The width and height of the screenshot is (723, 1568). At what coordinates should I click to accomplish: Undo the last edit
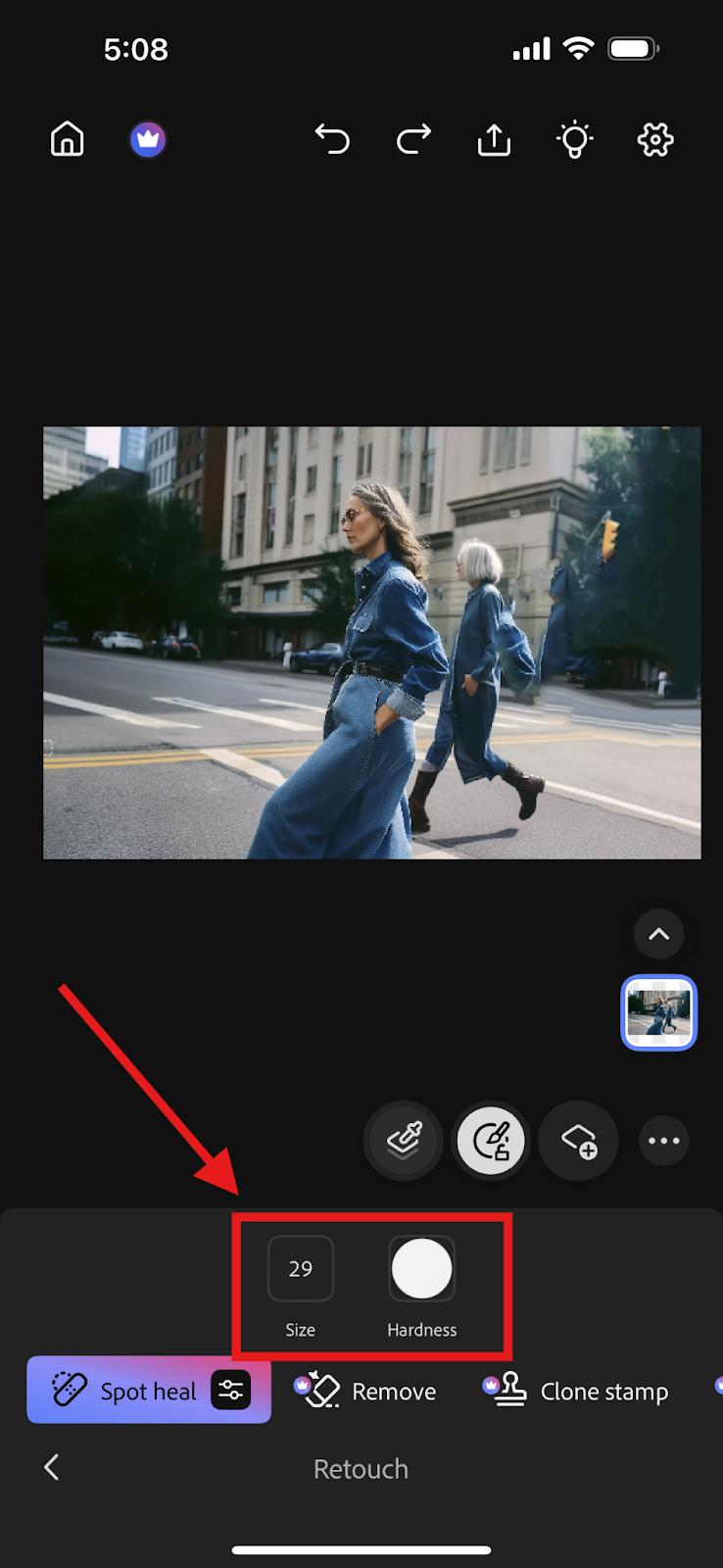pos(332,139)
